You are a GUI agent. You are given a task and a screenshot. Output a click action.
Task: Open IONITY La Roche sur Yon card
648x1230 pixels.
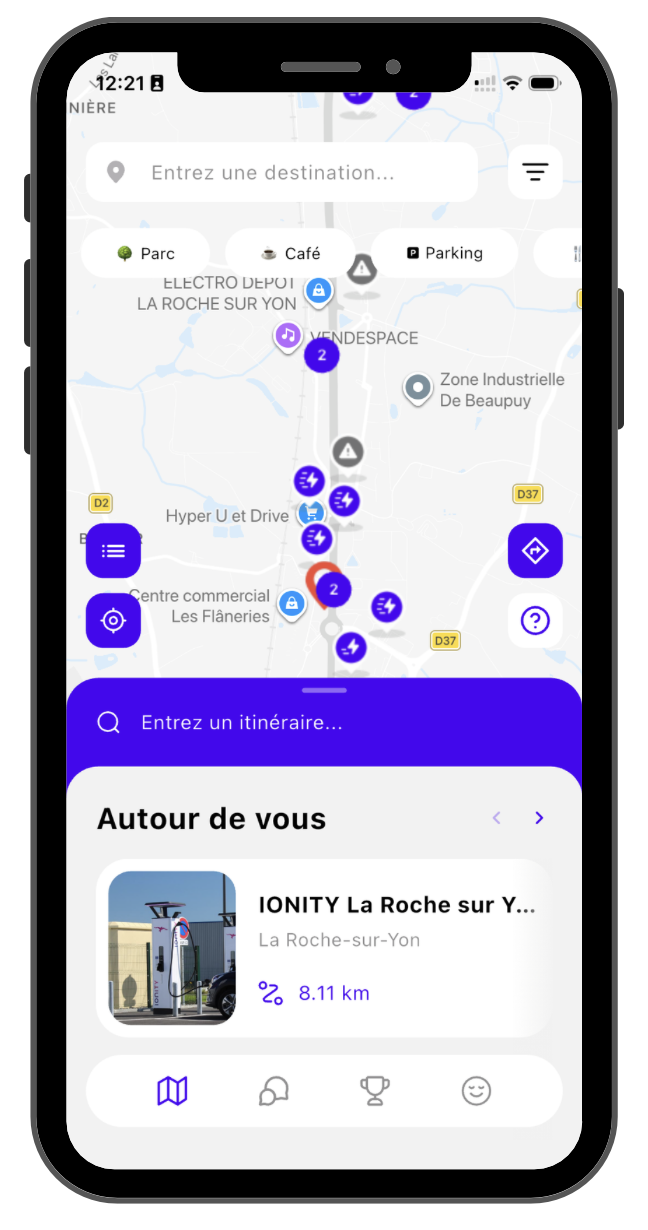pos(324,947)
